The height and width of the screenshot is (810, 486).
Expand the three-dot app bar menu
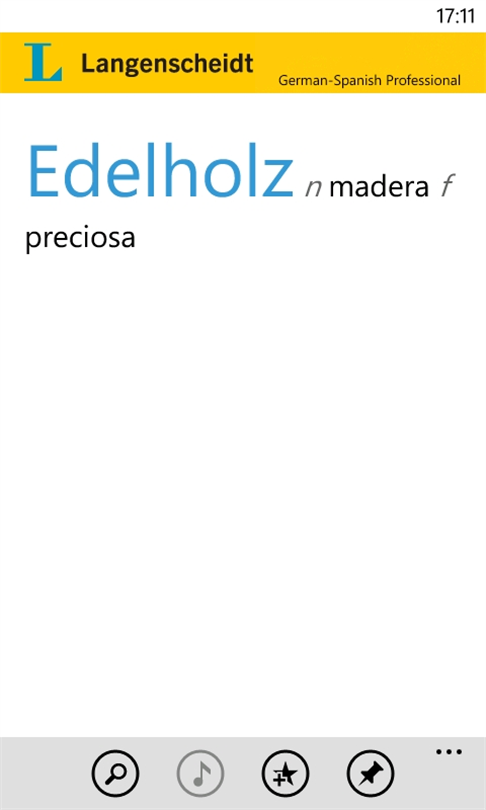449,752
